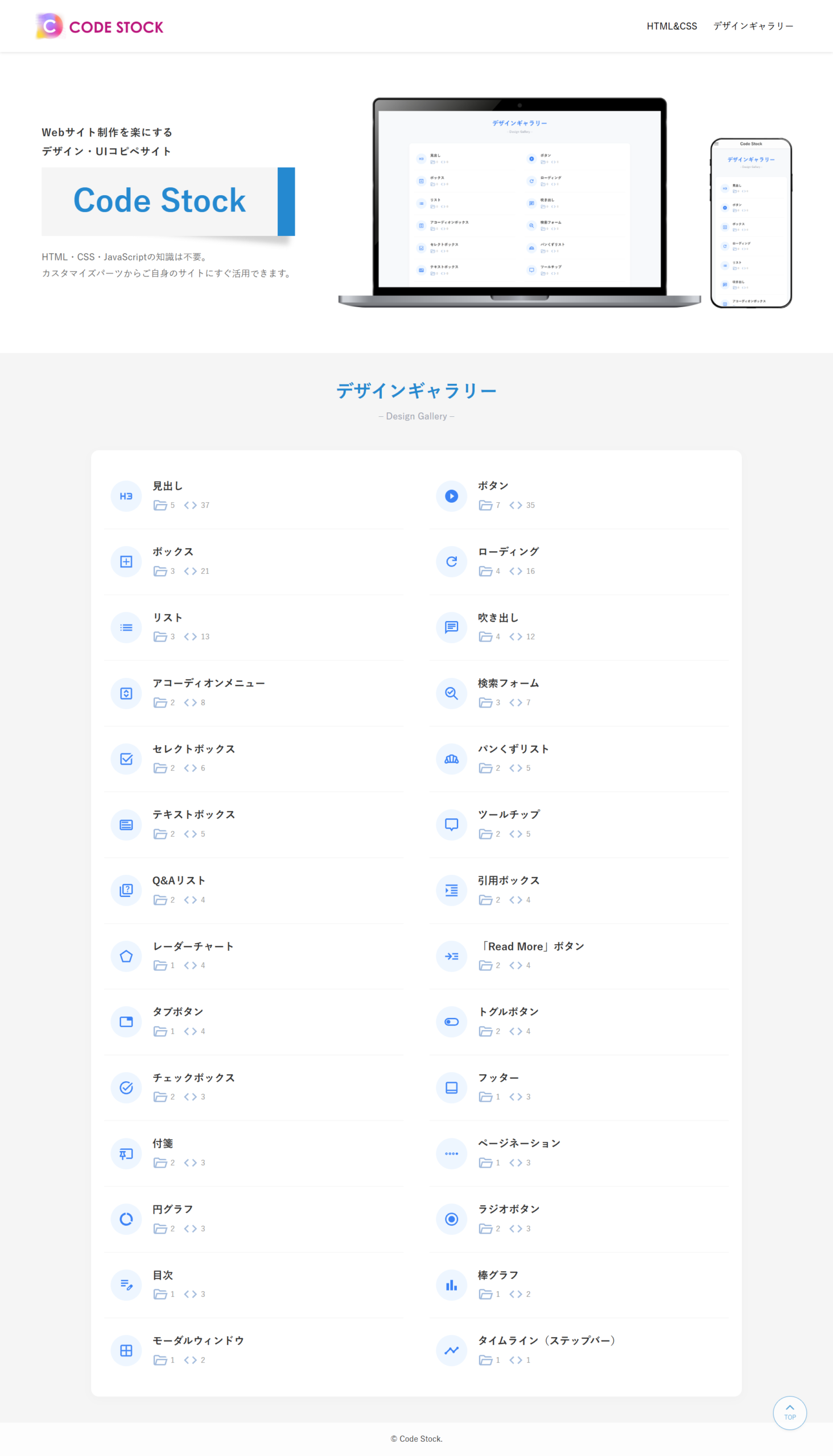
Task: Open the ローディング refresh icon
Action: coord(451,561)
